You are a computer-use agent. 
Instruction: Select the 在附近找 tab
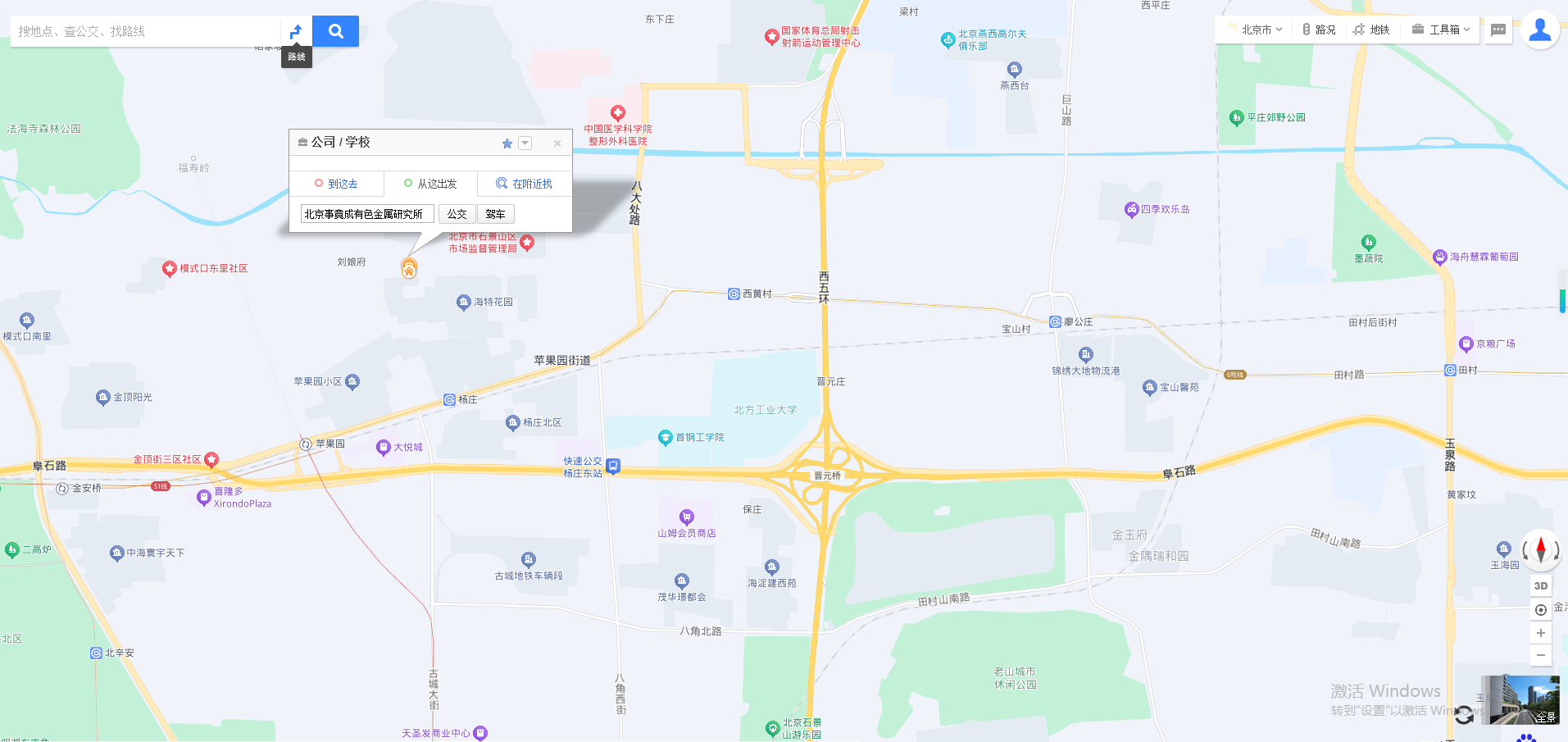click(525, 184)
